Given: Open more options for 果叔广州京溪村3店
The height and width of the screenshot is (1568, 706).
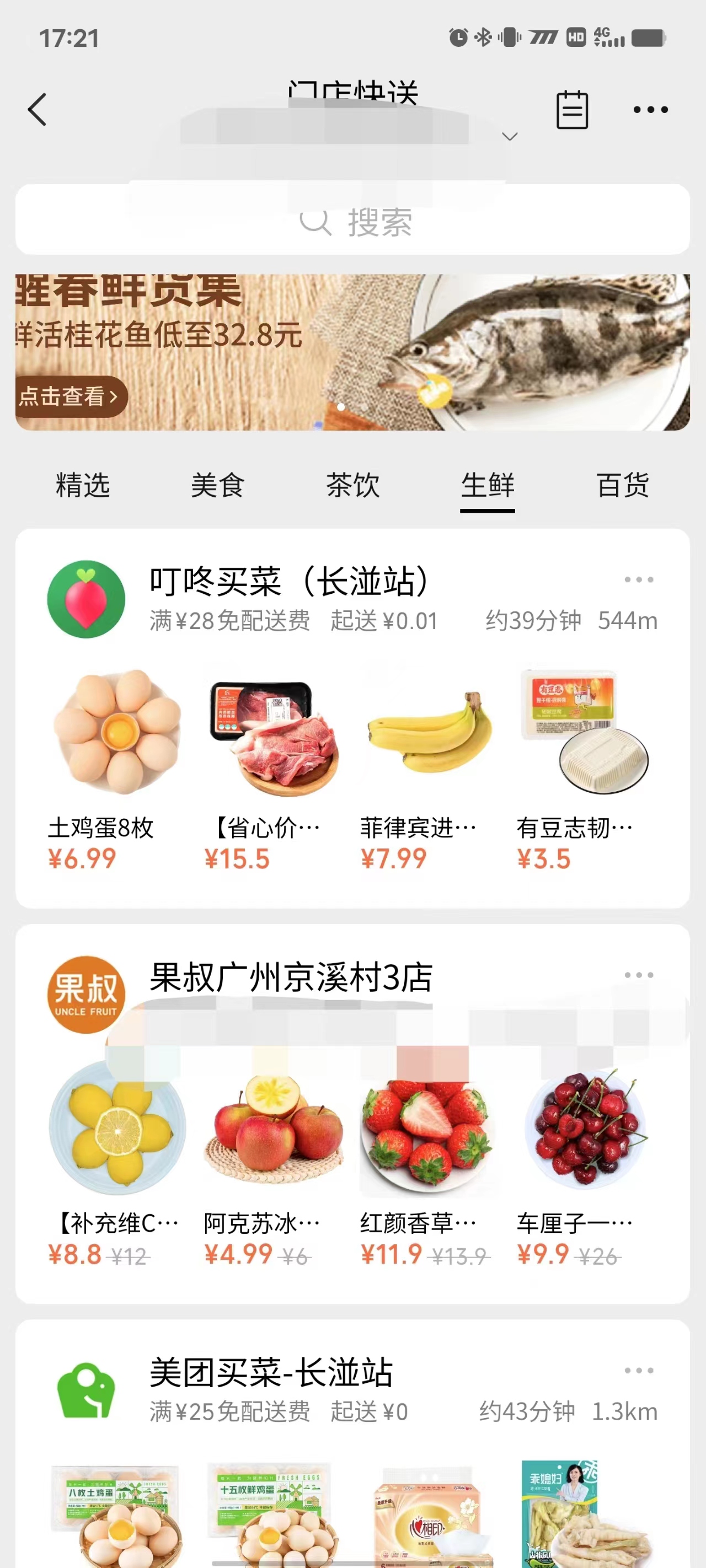Looking at the screenshot, I should point(638,975).
